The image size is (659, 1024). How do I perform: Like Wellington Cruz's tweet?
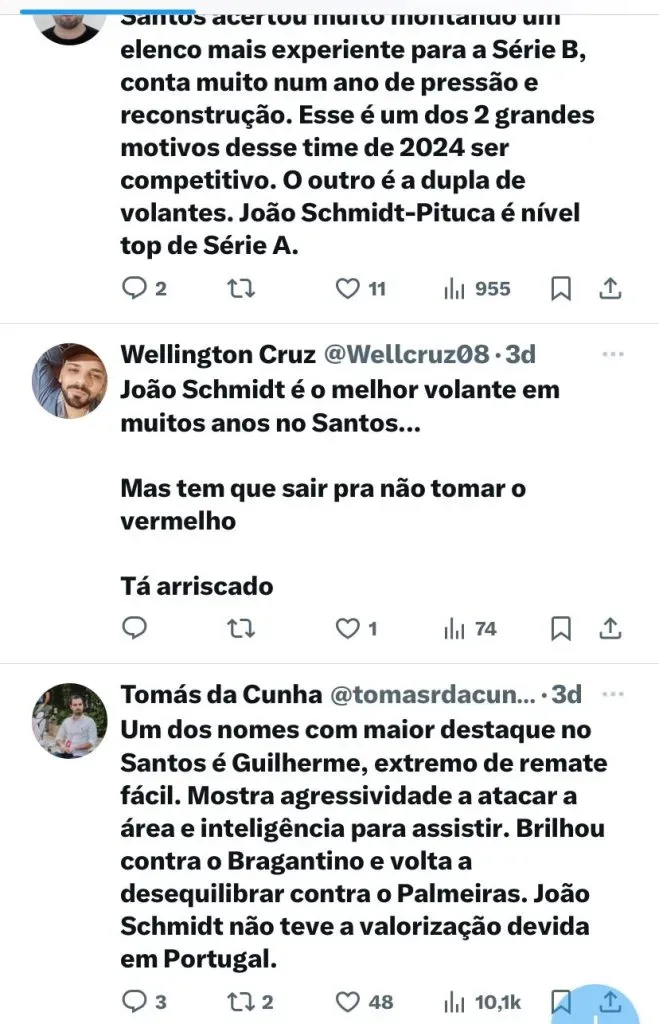(x=347, y=628)
